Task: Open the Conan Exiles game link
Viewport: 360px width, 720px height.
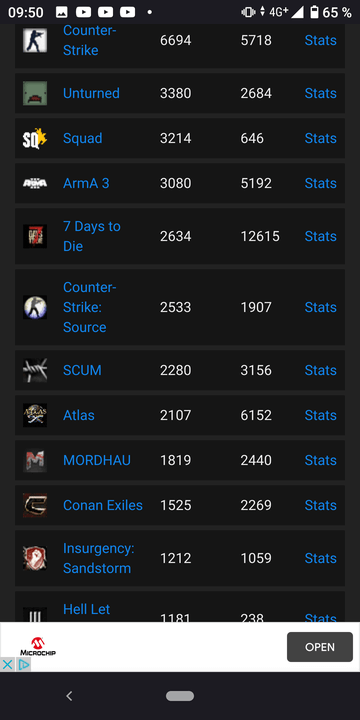Action: click(103, 505)
